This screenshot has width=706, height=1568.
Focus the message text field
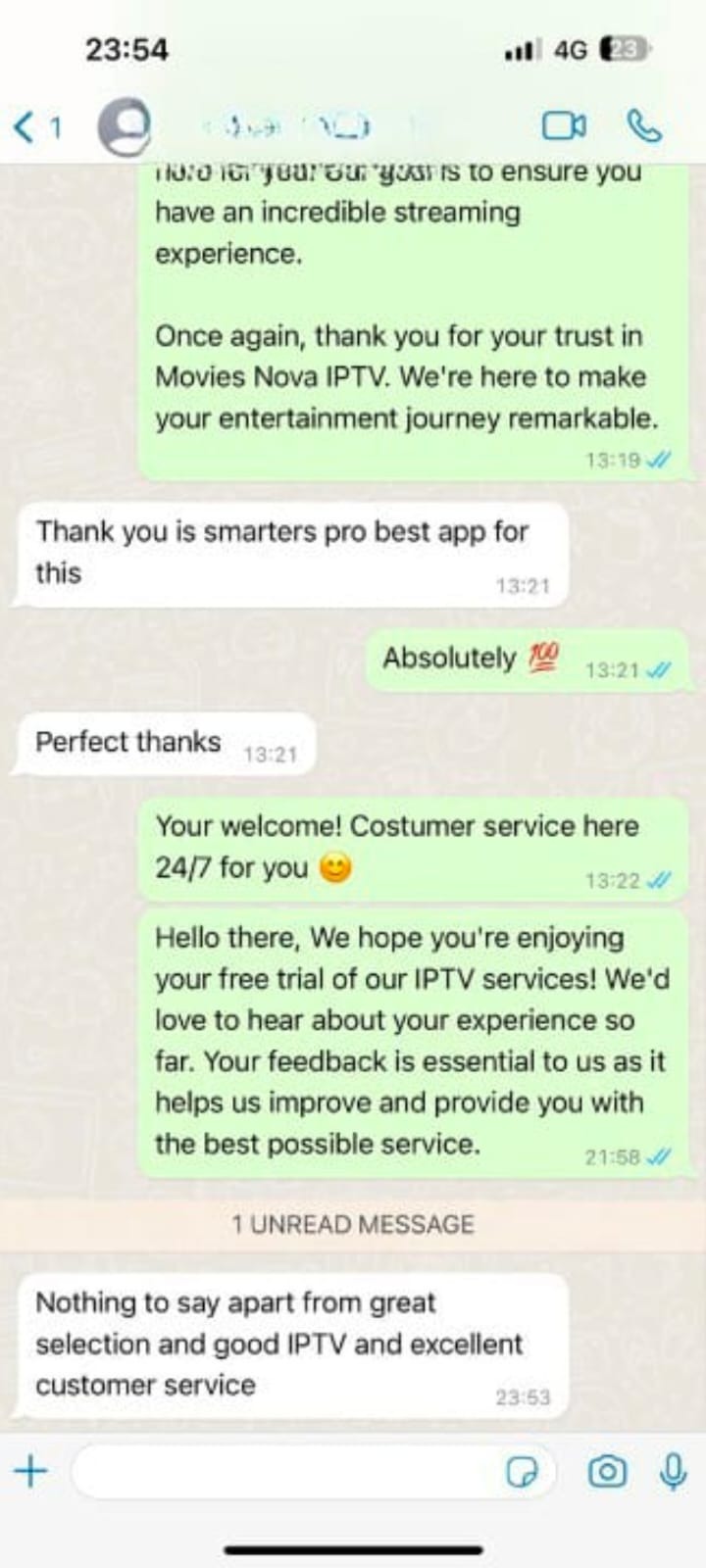pos(284,1470)
